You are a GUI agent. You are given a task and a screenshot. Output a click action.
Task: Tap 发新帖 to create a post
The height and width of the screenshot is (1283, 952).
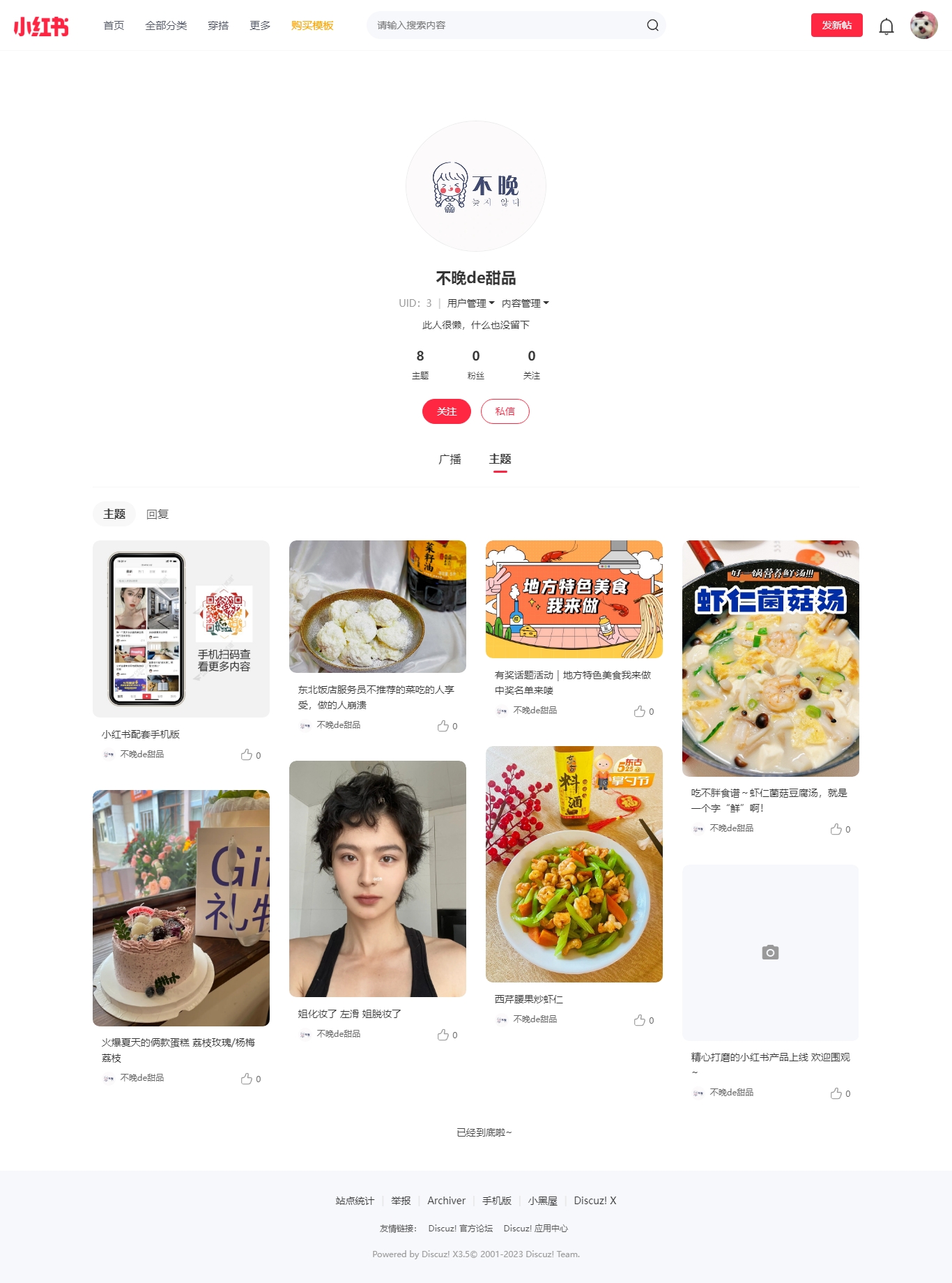tap(836, 25)
